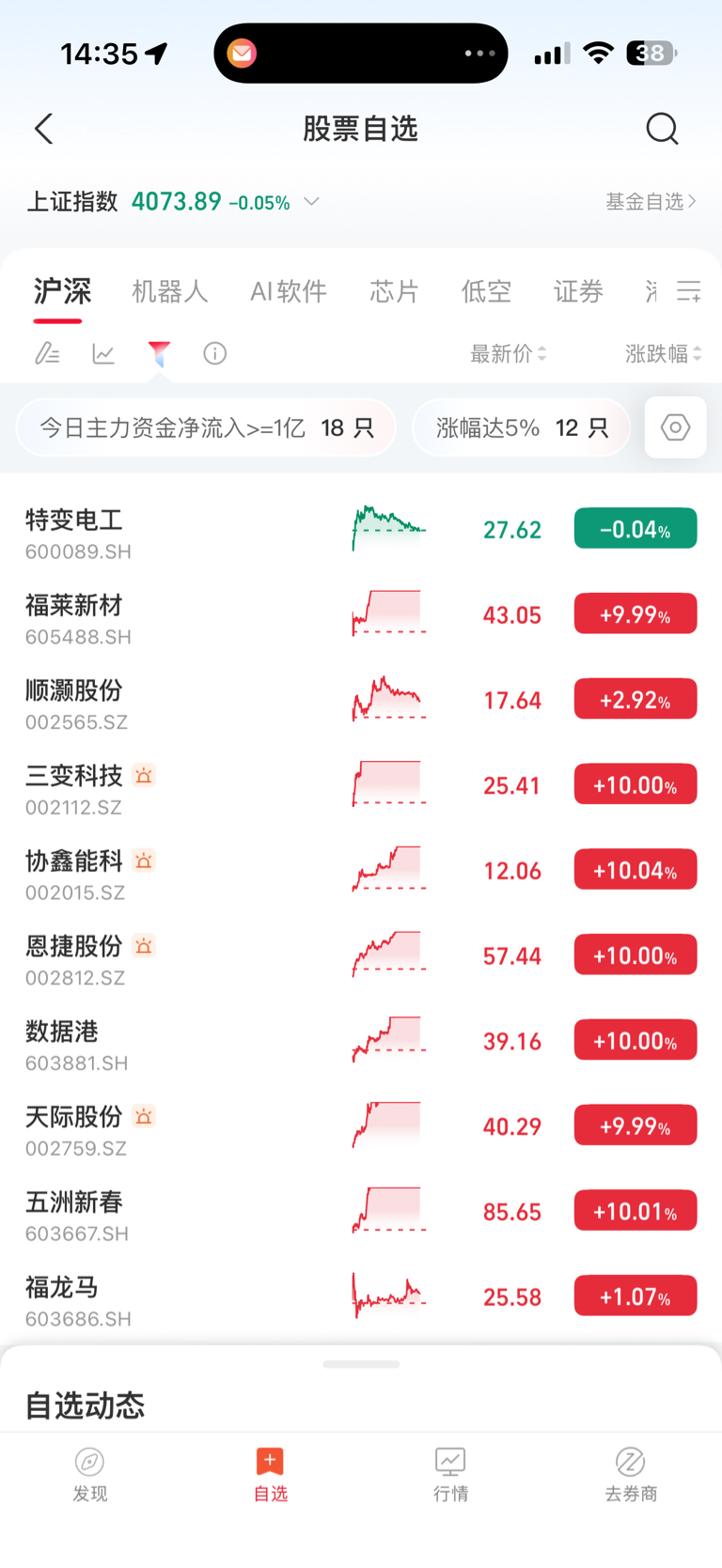Open the 恩捷股份 stock row
This screenshot has width=722, height=1568.
(188, 957)
